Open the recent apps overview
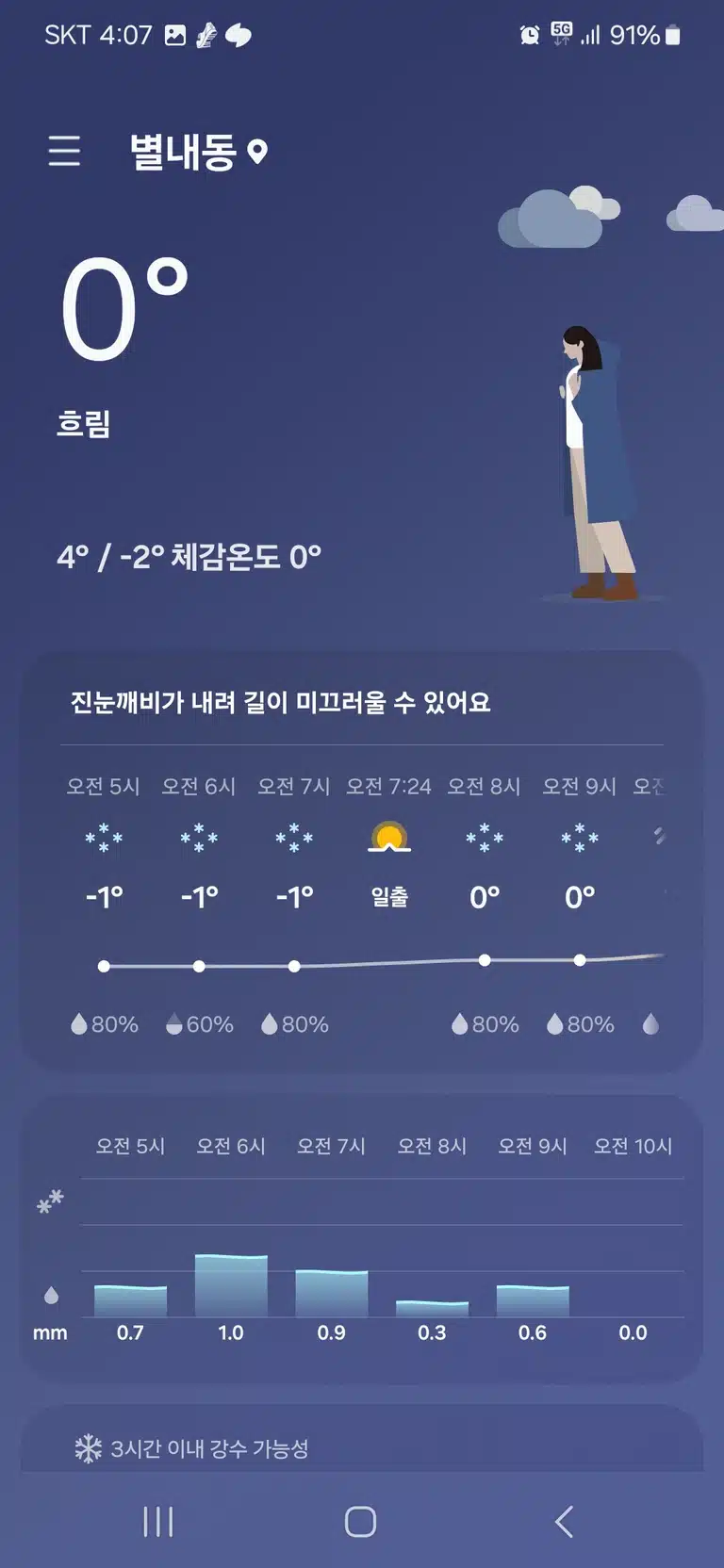Screen dimensions: 724x1568 click(158, 1521)
